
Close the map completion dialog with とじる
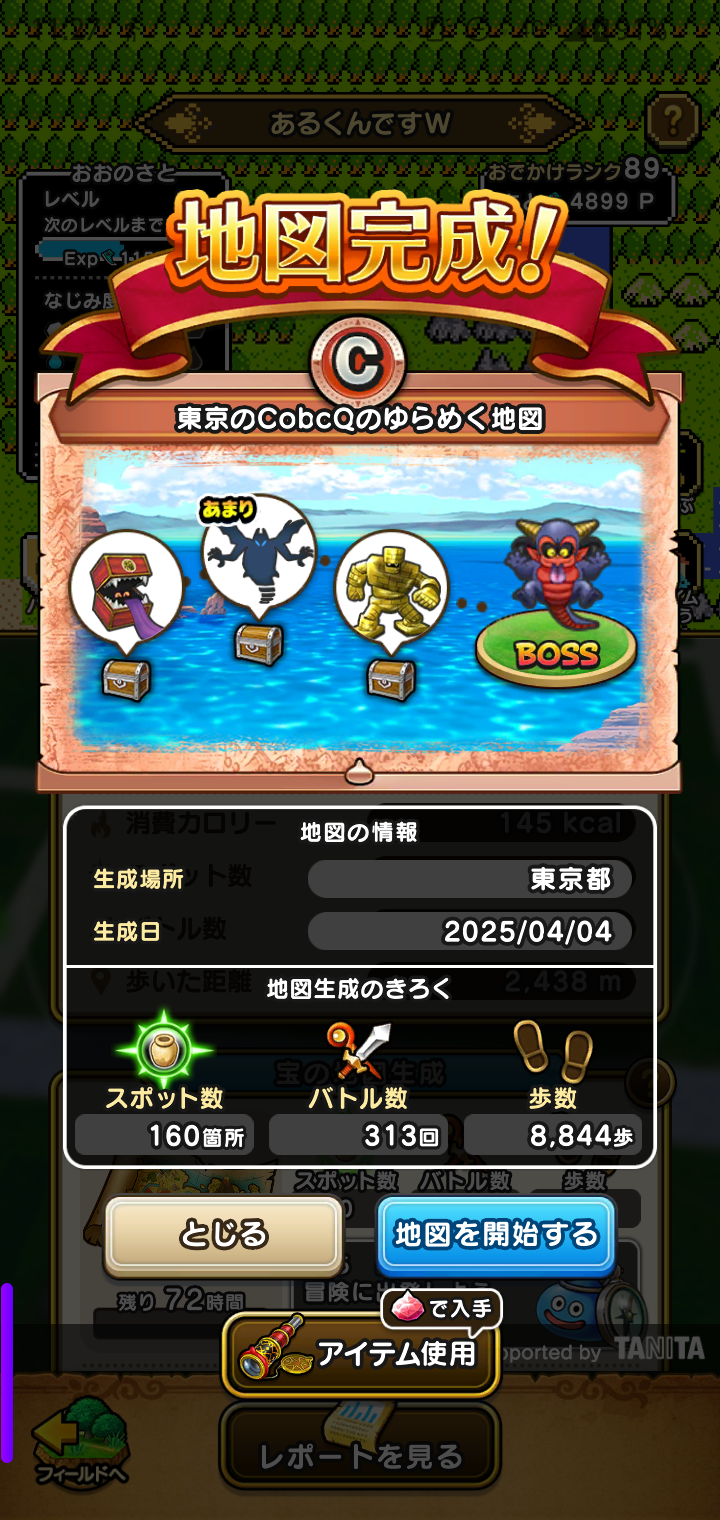(x=224, y=1235)
